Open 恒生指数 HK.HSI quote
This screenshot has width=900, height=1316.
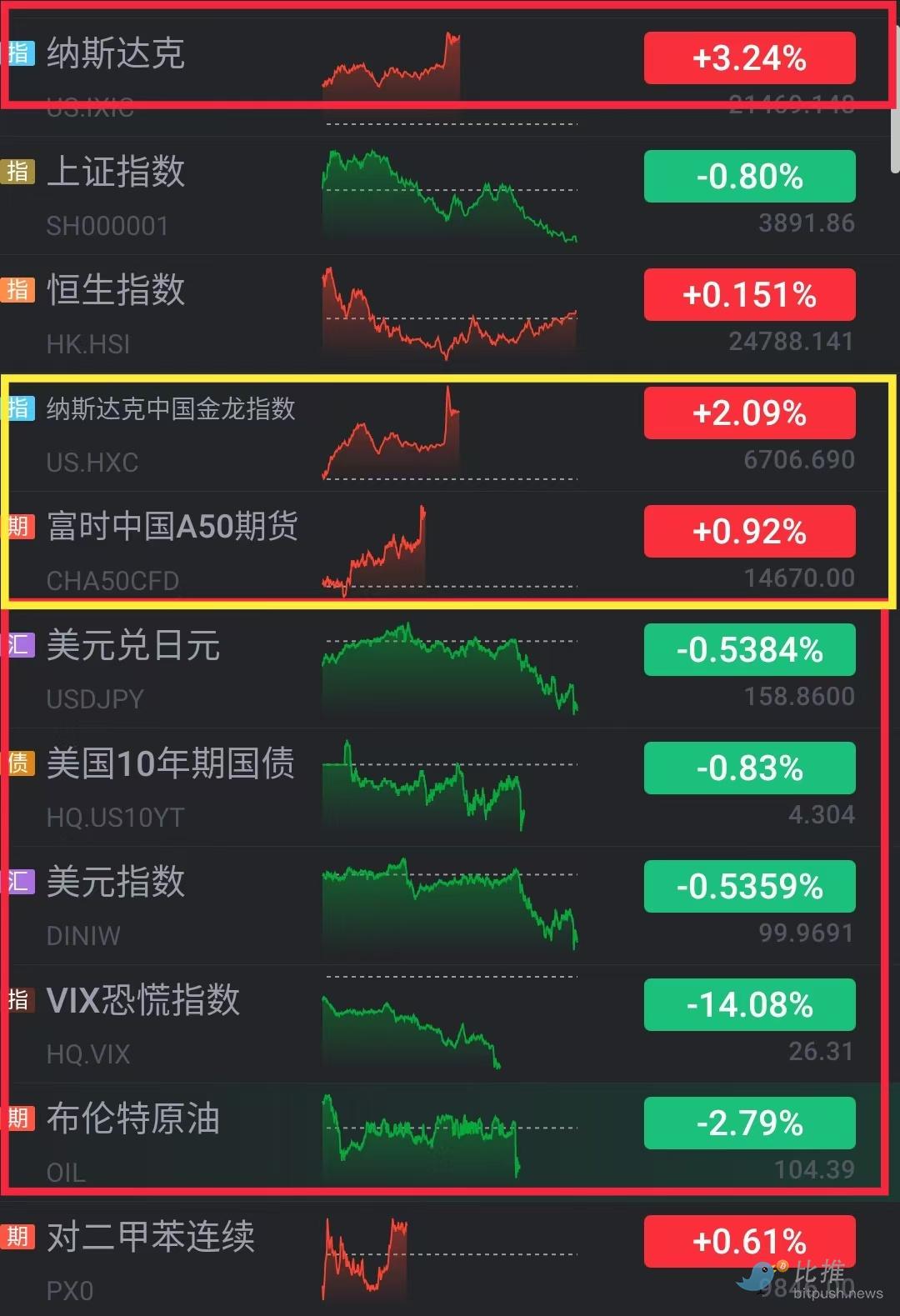pyautogui.click(x=116, y=292)
